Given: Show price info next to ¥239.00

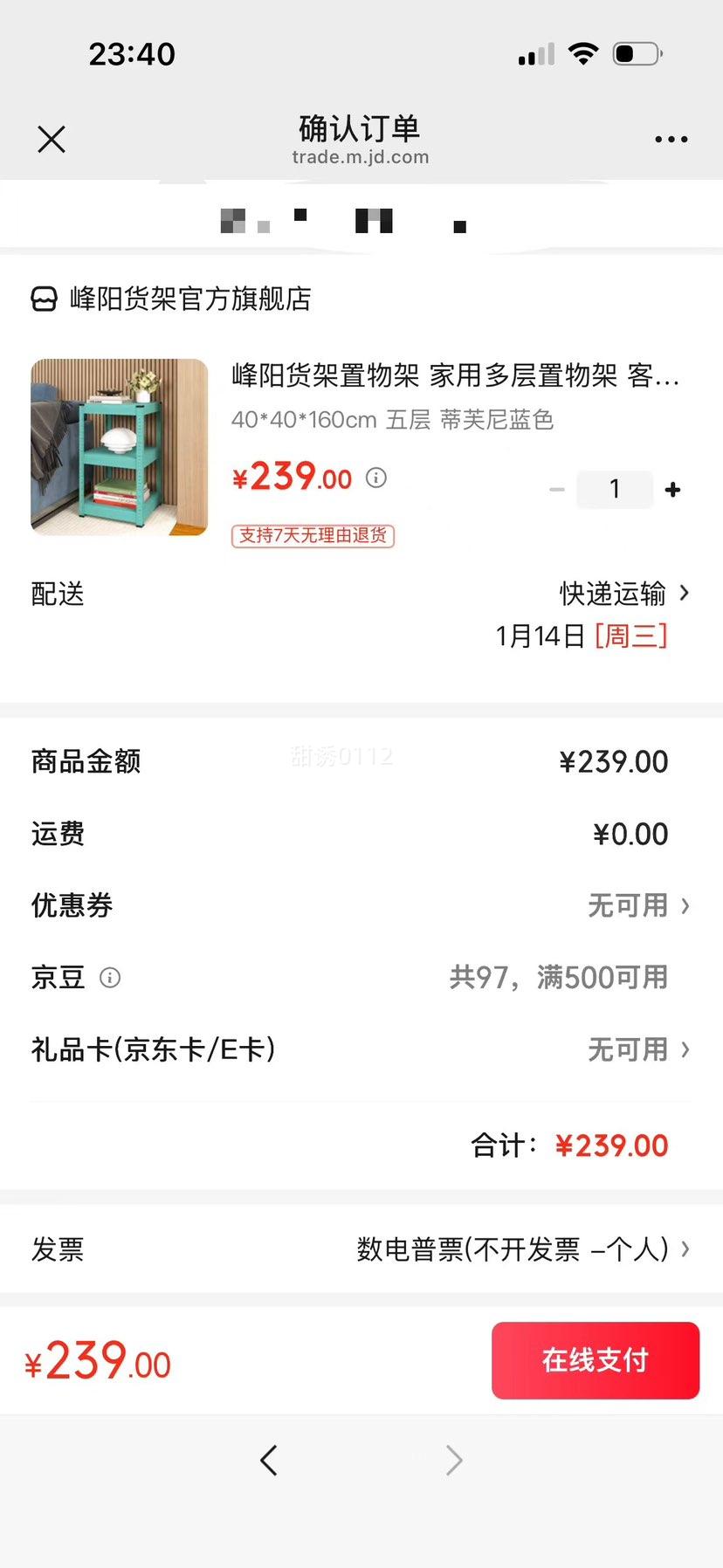Looking at the screenshot, I should point(376,478).
